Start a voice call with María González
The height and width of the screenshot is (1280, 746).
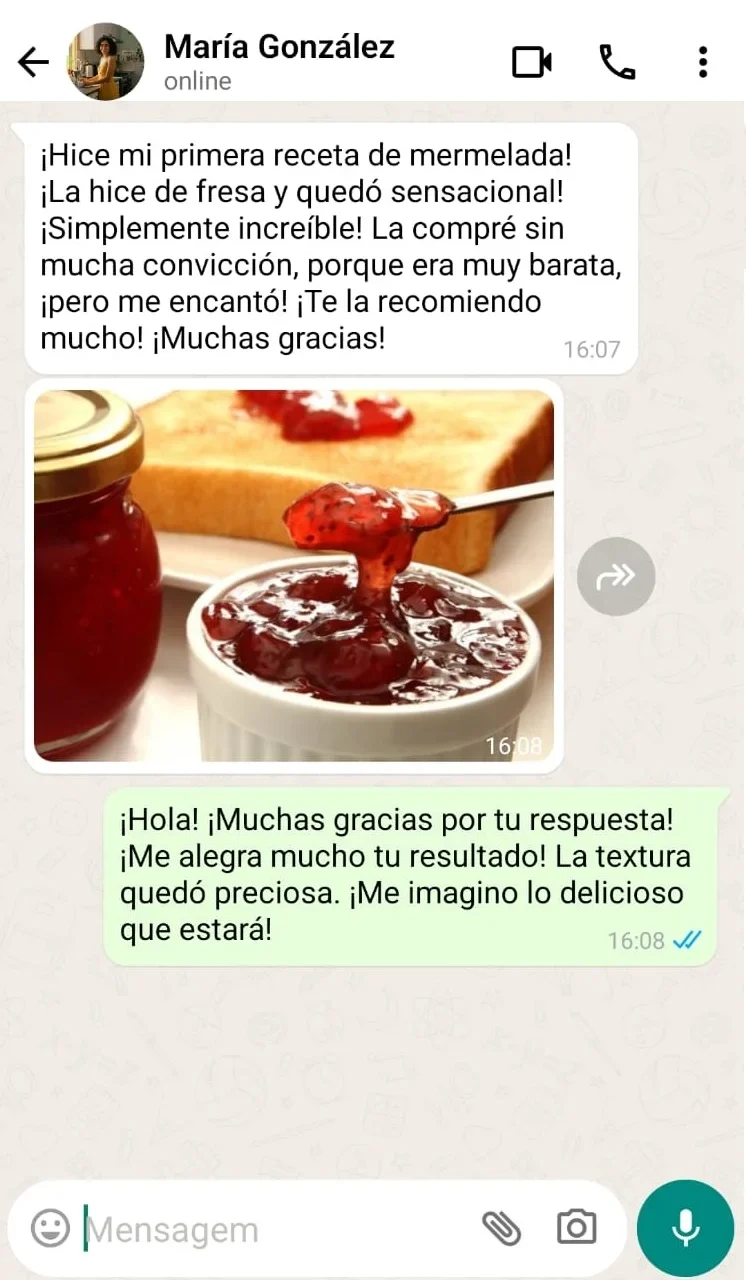[617, 62]
